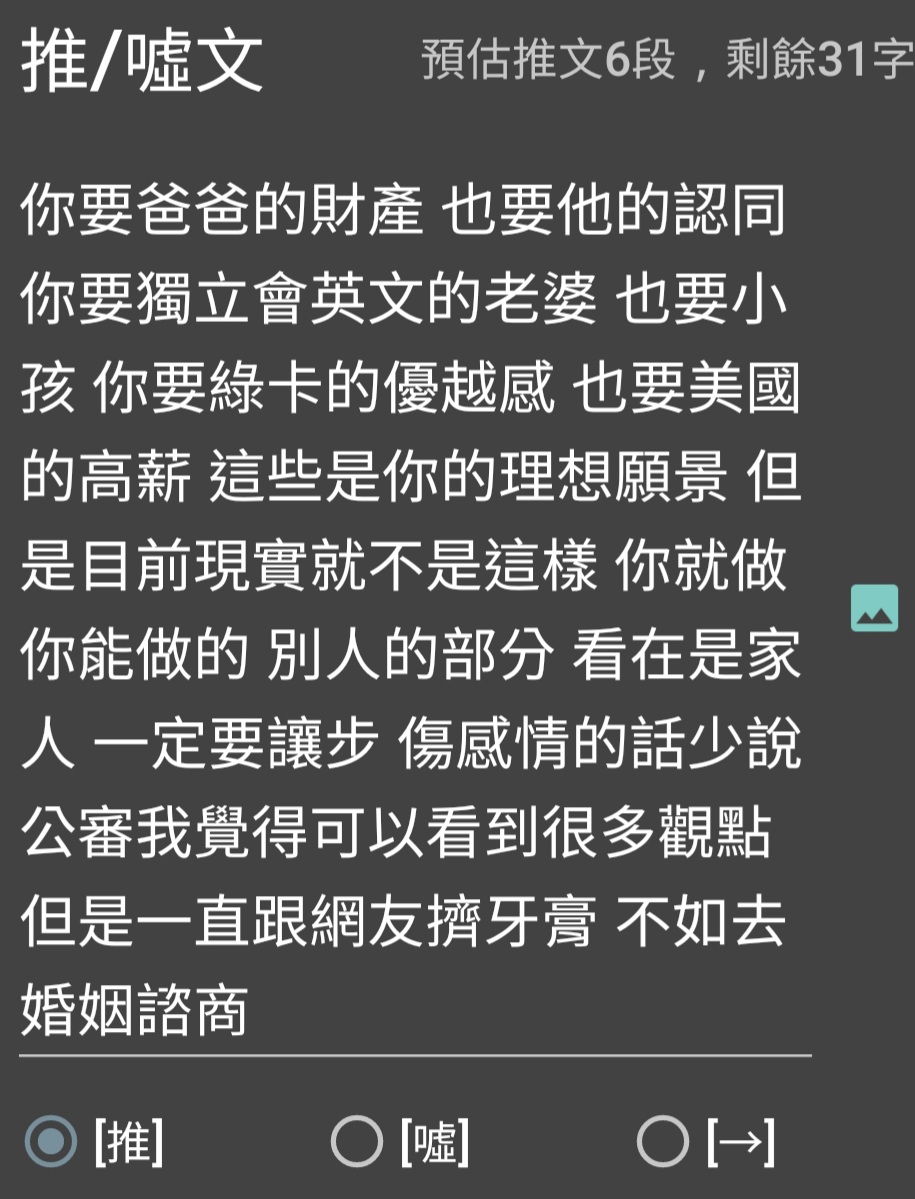915x1199 pixels.
Task: Select the [→] arrow comment option
Action: coord(662,1141)
